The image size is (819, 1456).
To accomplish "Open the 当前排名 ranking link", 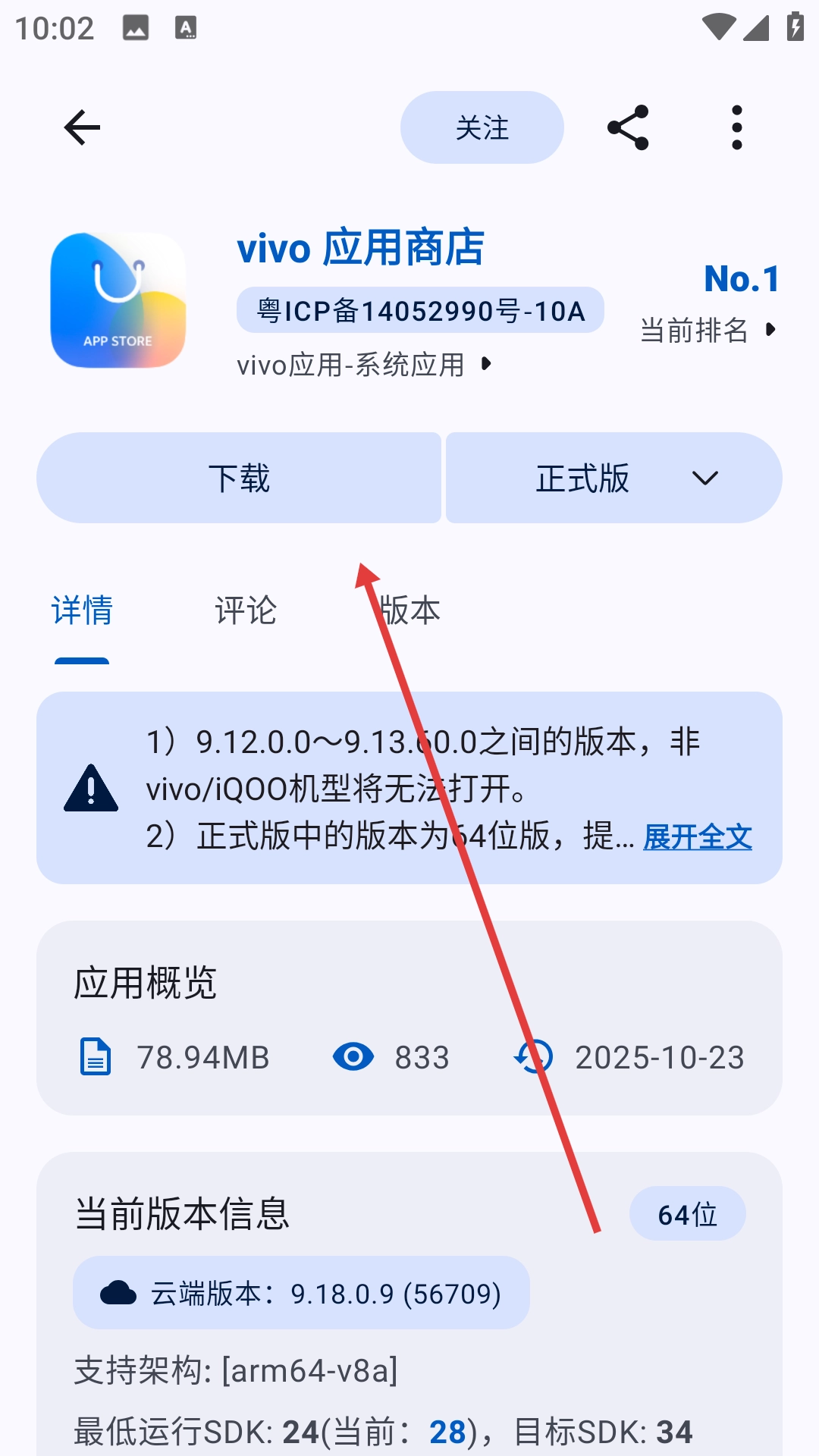I will [708, 330].
